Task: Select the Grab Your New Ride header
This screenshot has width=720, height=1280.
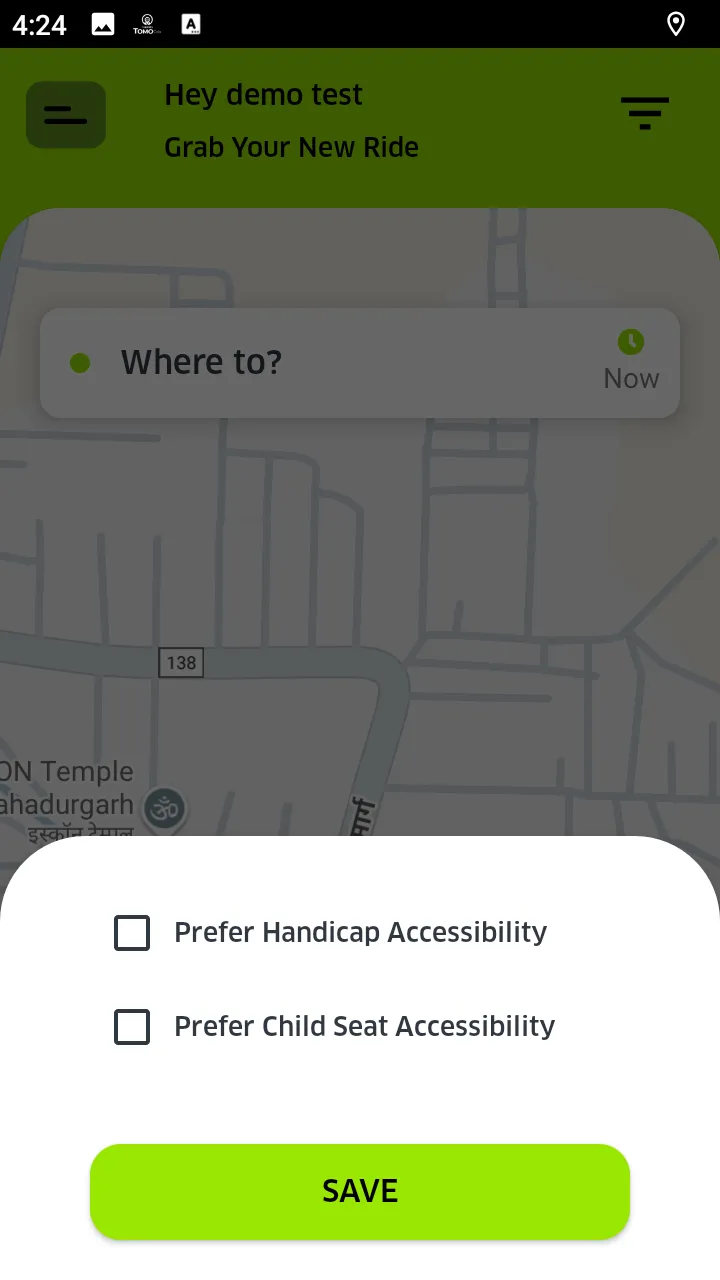Action: (291, 147)
